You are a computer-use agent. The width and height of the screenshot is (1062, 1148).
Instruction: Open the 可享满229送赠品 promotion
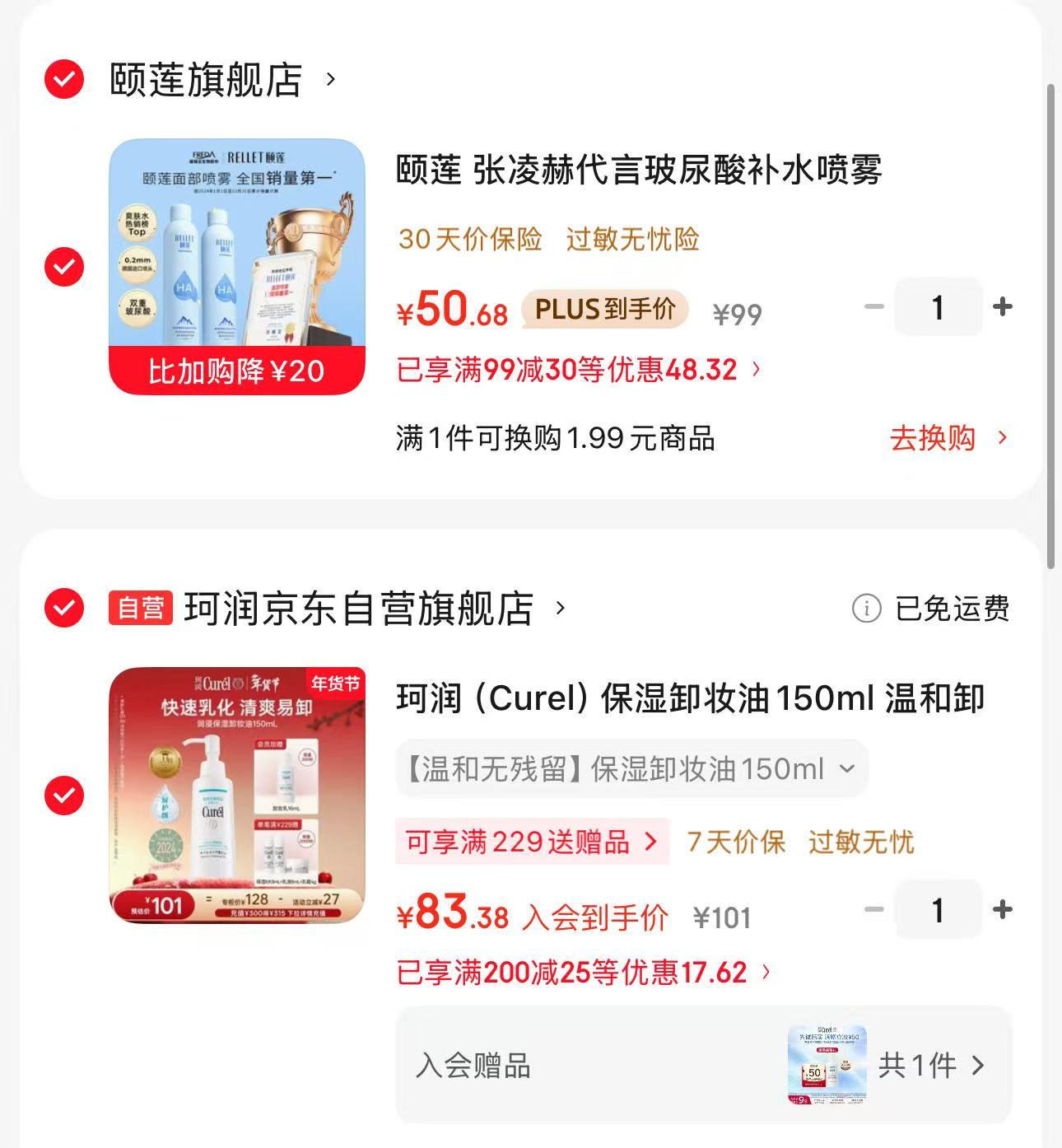[x=532, y=842]
